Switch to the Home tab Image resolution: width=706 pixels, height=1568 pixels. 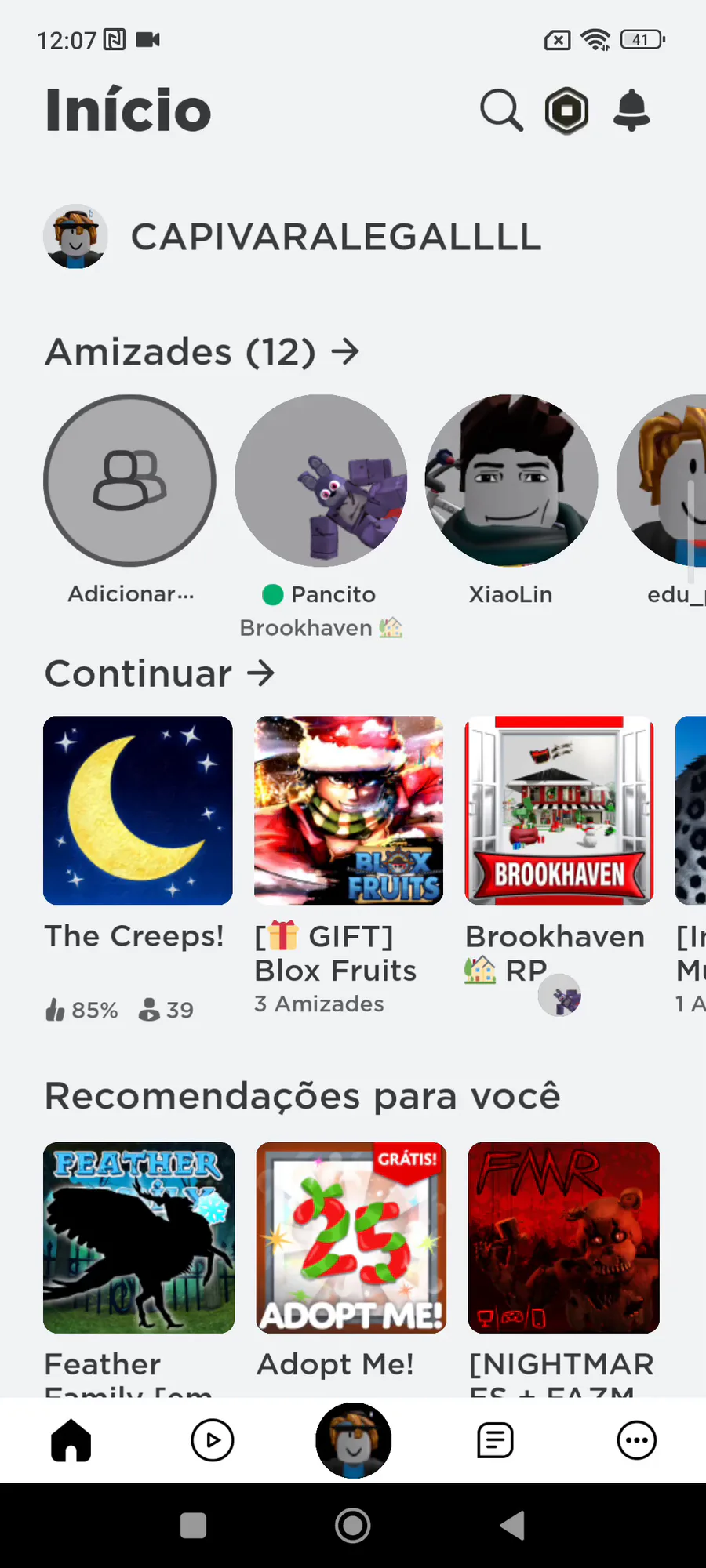(x=71, y=1440)
